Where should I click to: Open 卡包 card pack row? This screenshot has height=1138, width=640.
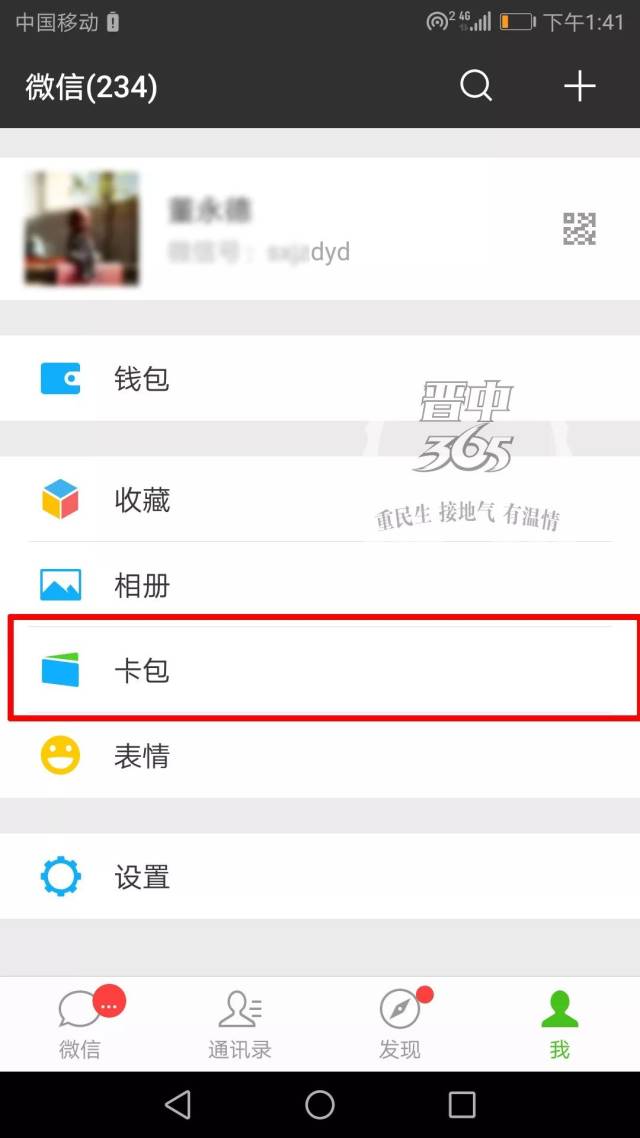(320, 670)
